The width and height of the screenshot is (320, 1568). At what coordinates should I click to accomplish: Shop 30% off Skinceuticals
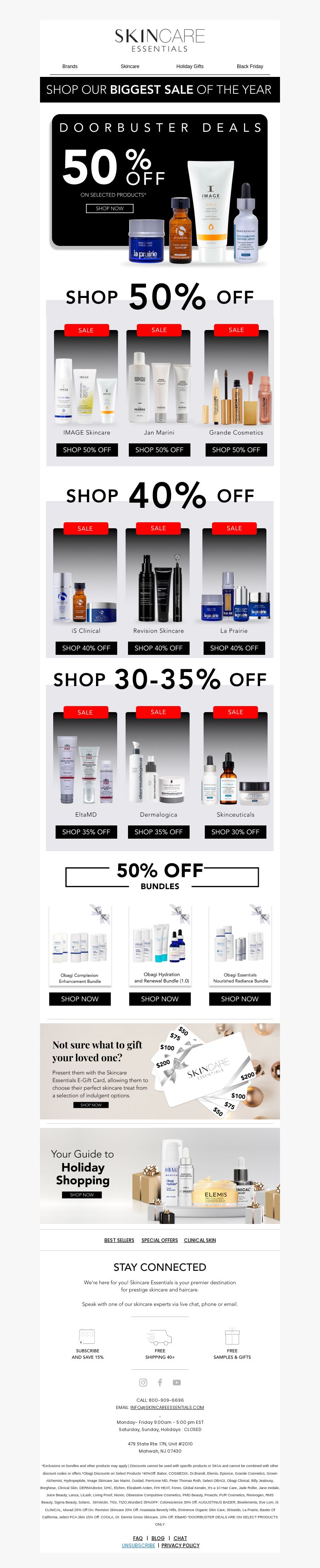(236, 832)
